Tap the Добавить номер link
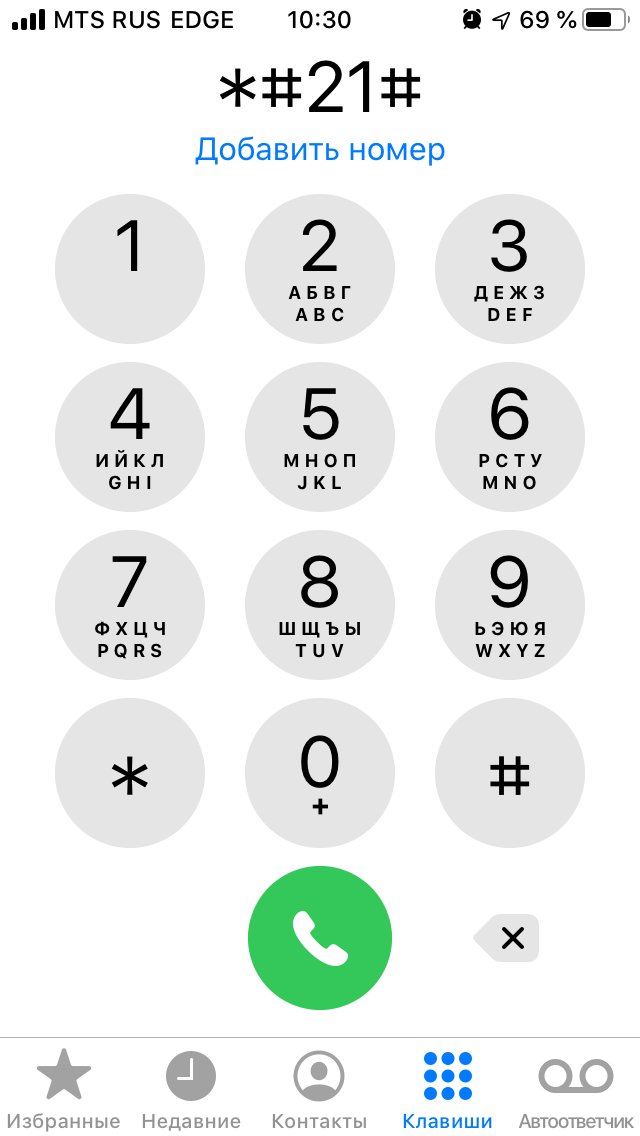 click(x=320, y=149)
